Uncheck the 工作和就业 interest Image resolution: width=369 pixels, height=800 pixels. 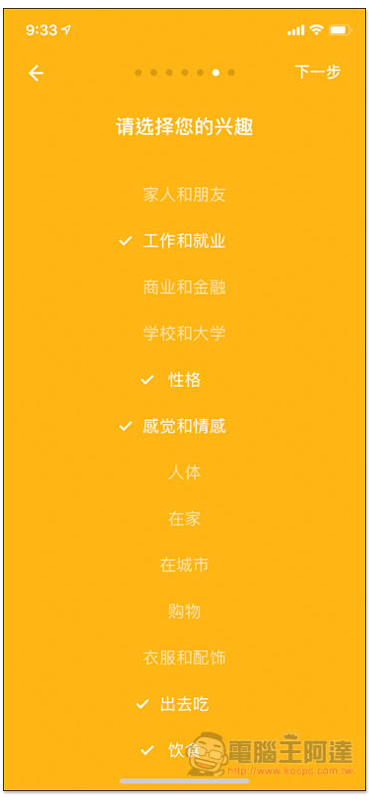tap(184, 241)
